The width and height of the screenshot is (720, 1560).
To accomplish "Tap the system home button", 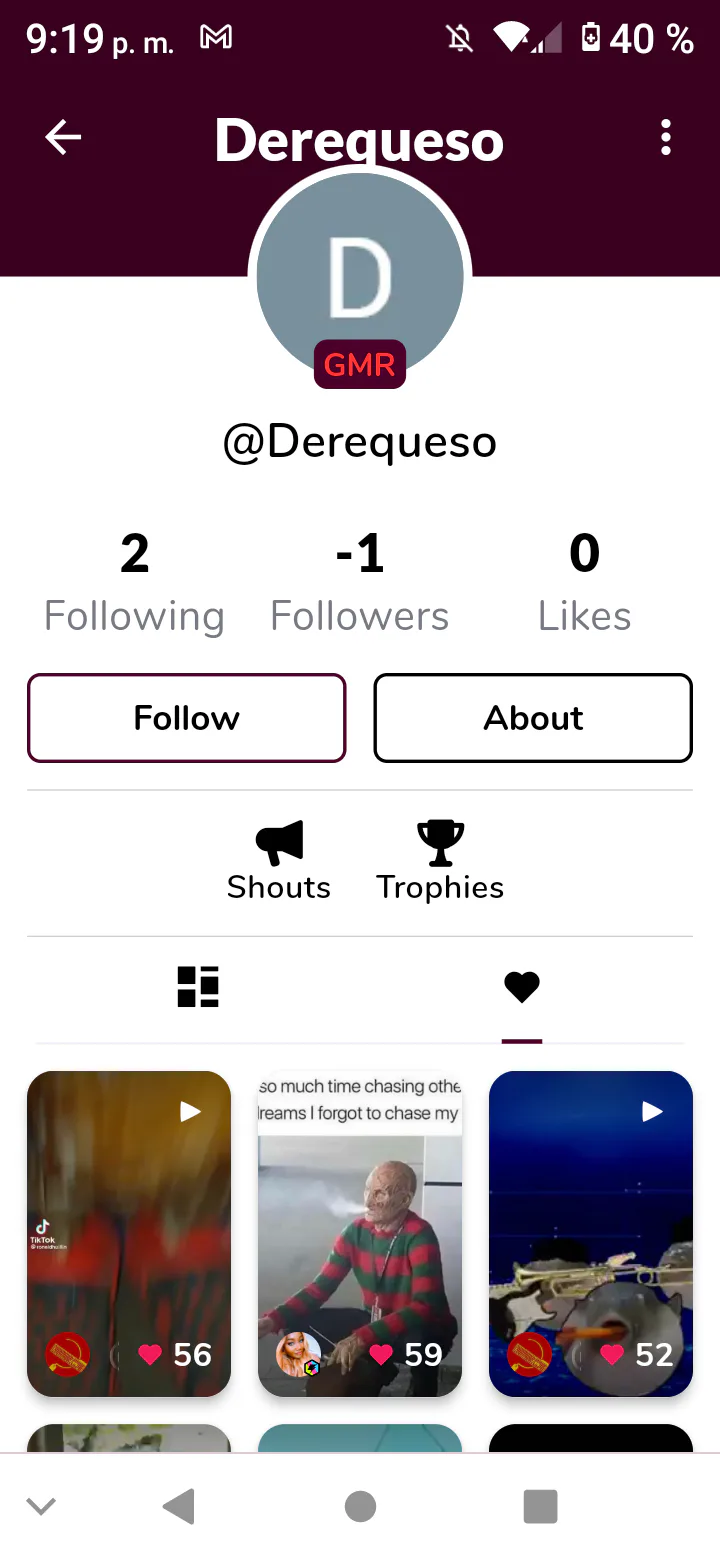I will click(360, 1506).
